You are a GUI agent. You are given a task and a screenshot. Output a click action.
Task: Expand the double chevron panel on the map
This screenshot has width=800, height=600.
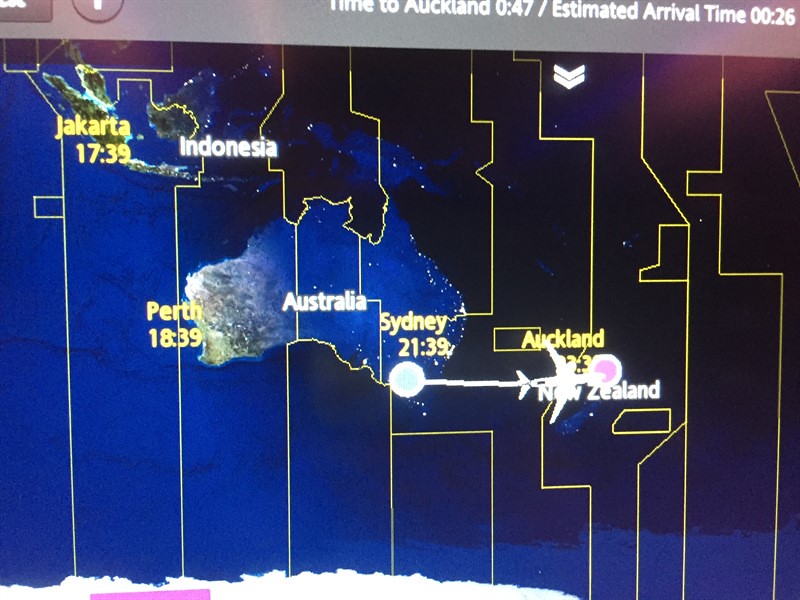coord(569,77)
